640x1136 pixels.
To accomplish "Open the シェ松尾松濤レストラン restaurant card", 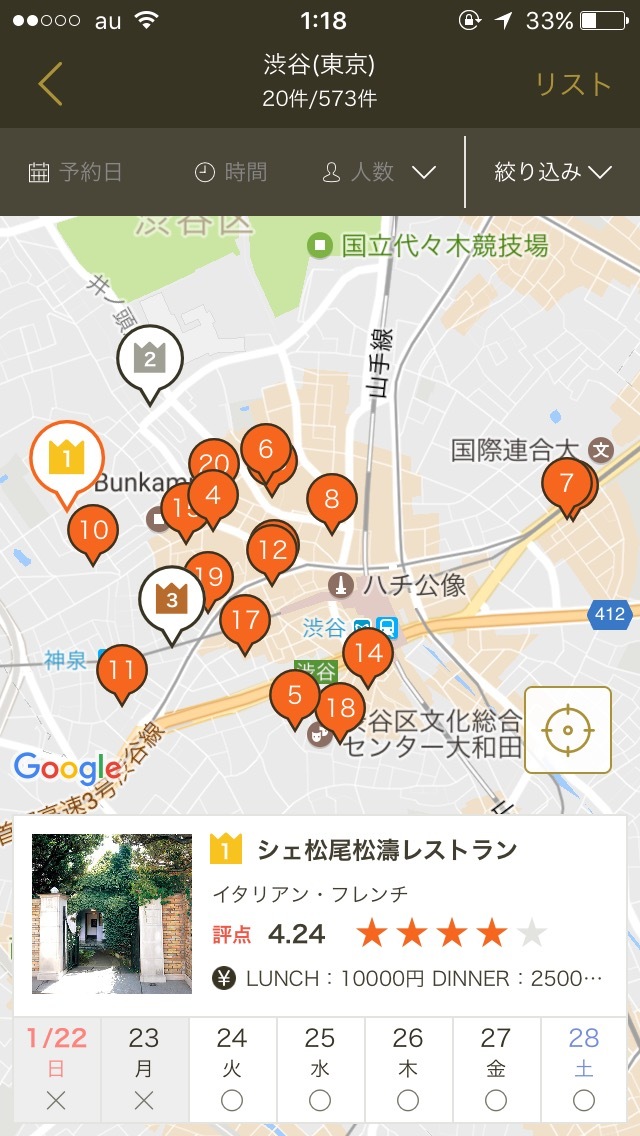I will 320,914.
